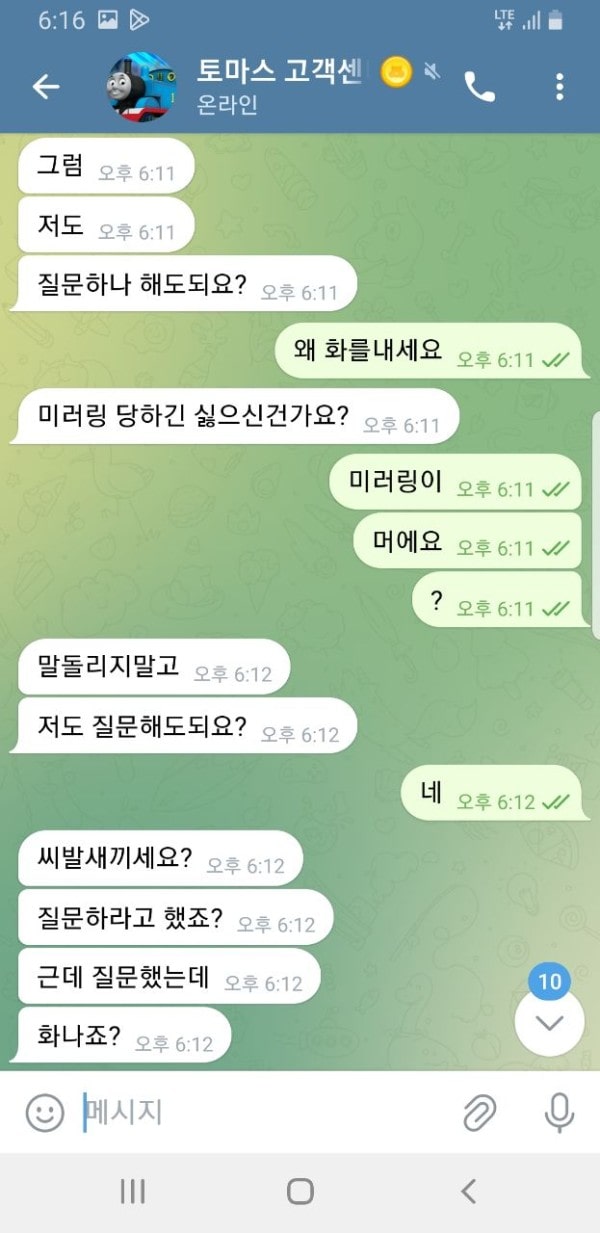Record a voice message with microphone
The height and width of the screenshot is (1233, 600).
click(x=558, y=1112)
